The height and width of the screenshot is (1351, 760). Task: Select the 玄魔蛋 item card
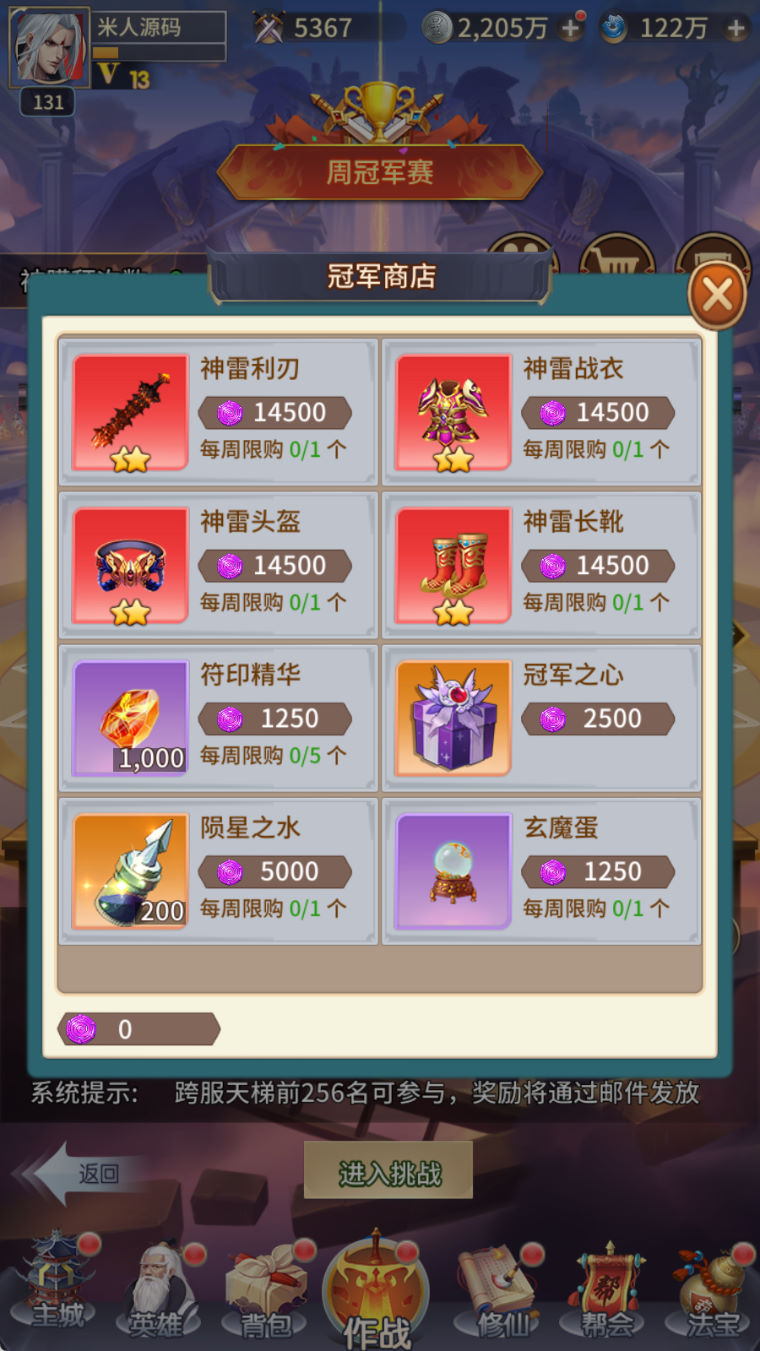point(541,871)
